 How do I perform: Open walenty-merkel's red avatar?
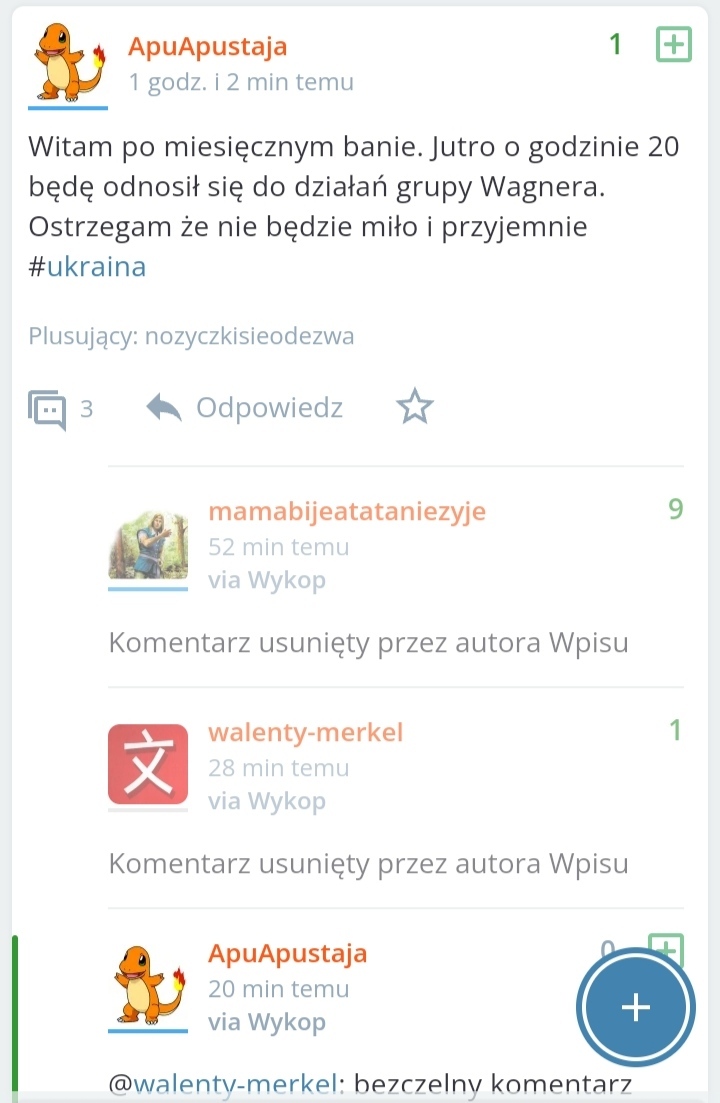click(148, 764)
